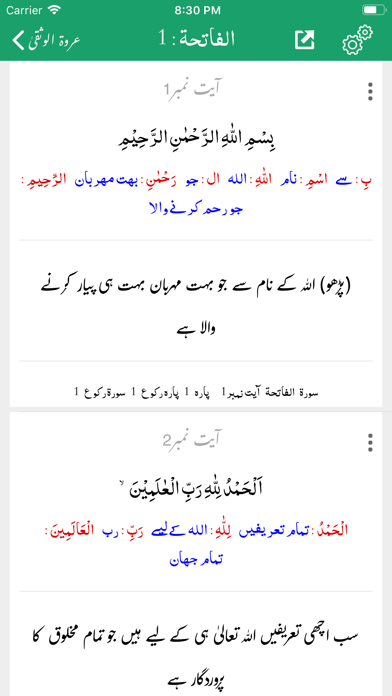Screen dimensions: 392x696
Task: Open the settings gears
Action: tap(357, 40)
